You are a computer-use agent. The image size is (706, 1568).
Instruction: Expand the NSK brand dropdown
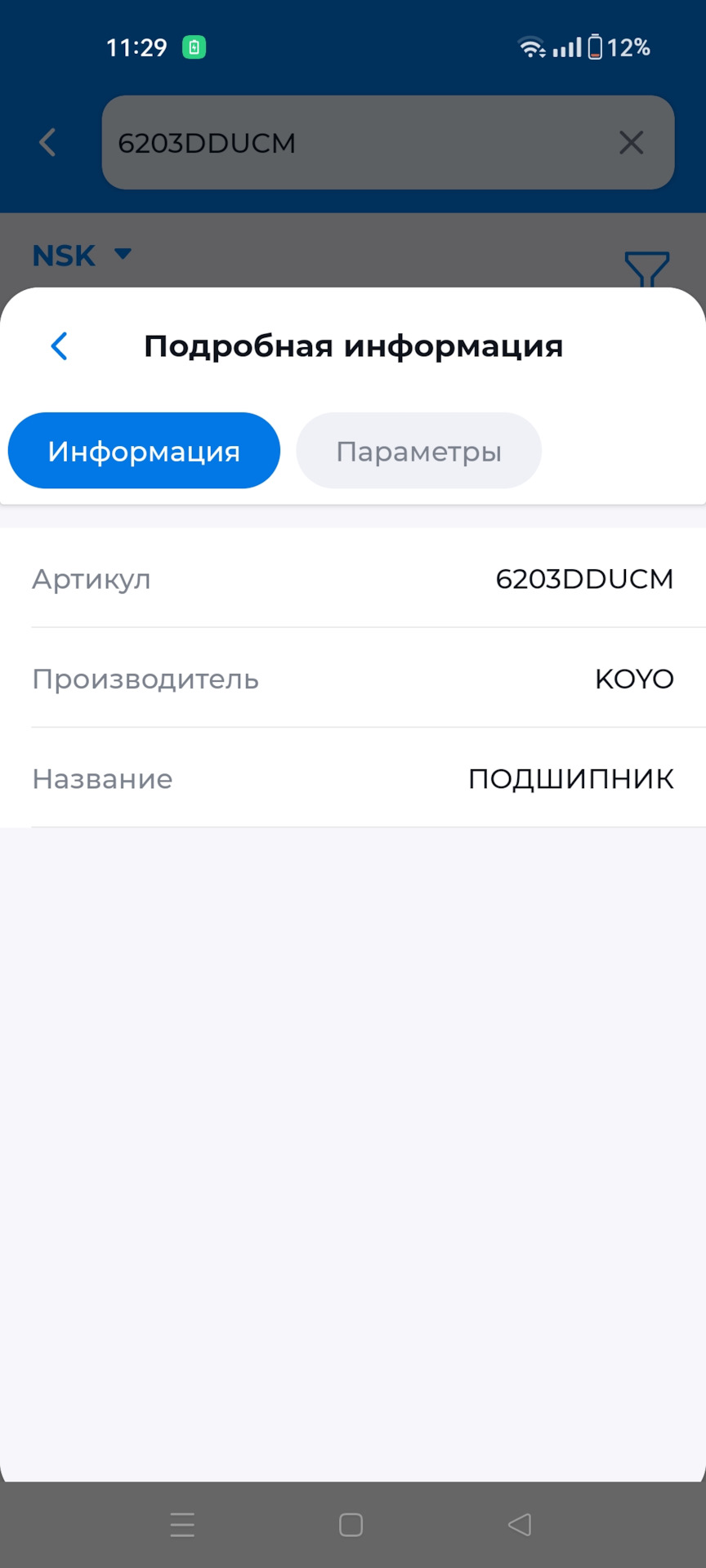(82, 256)
